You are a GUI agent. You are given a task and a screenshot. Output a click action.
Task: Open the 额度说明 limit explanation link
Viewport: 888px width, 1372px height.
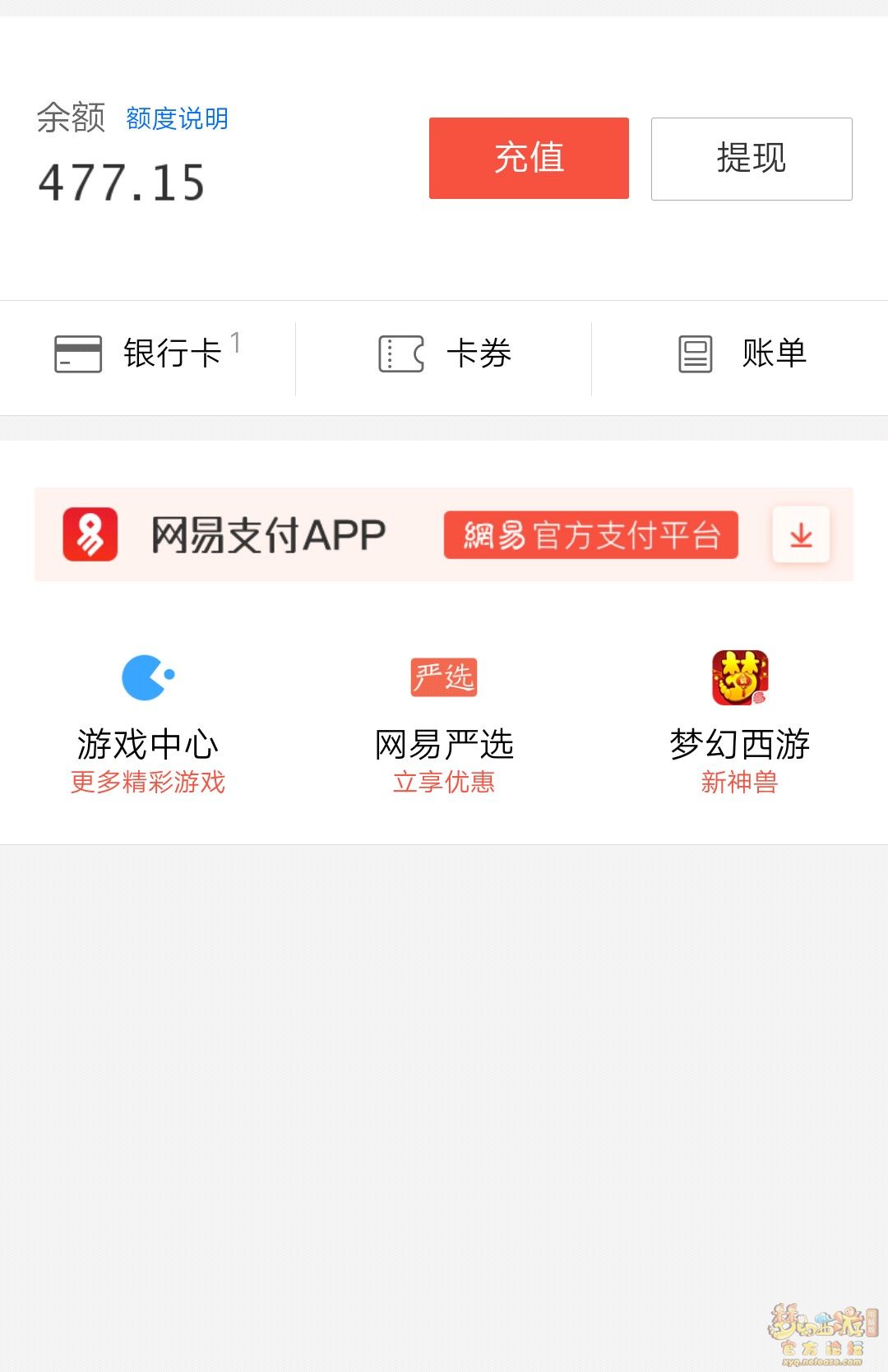[x=178, y=118]
